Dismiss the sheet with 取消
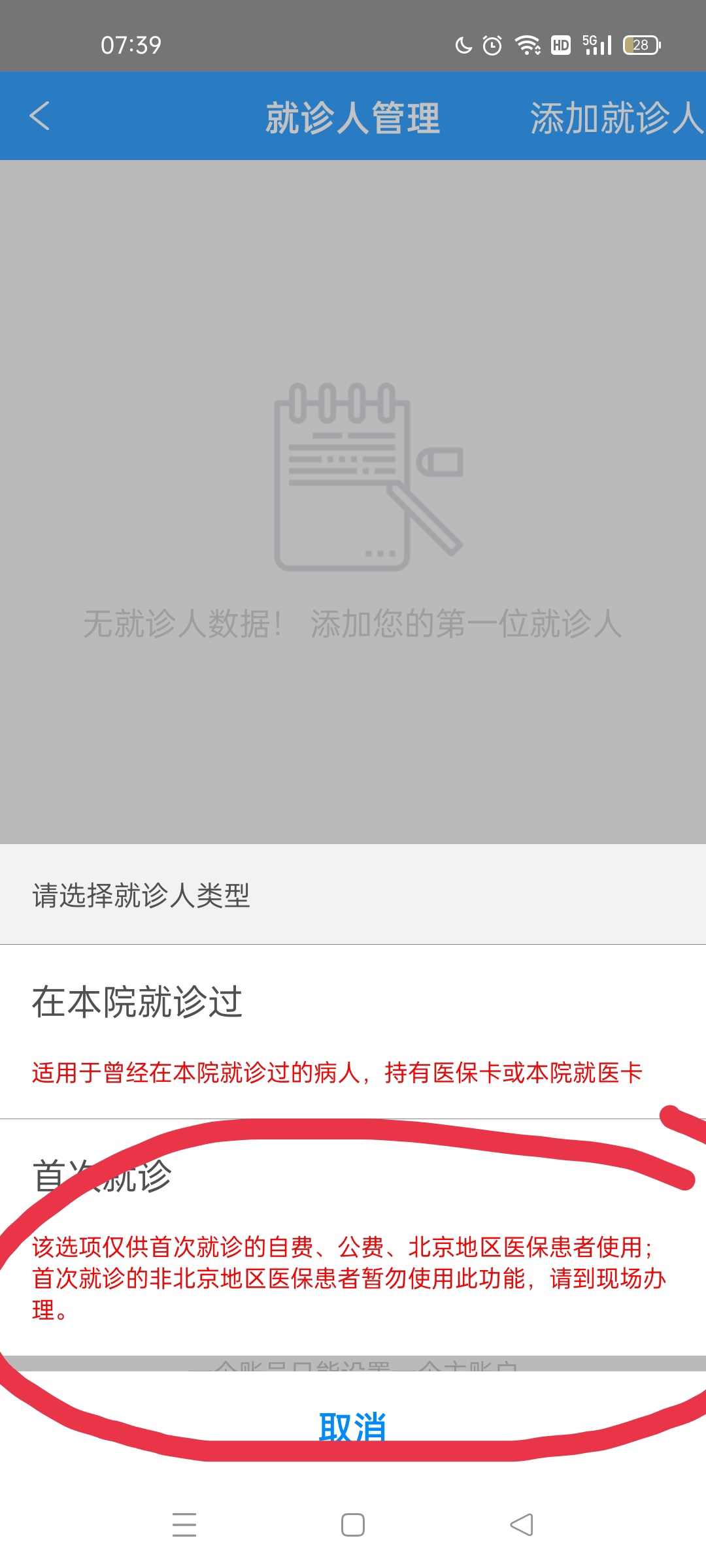This screenshot has height=1568, width=706. 352,1426
